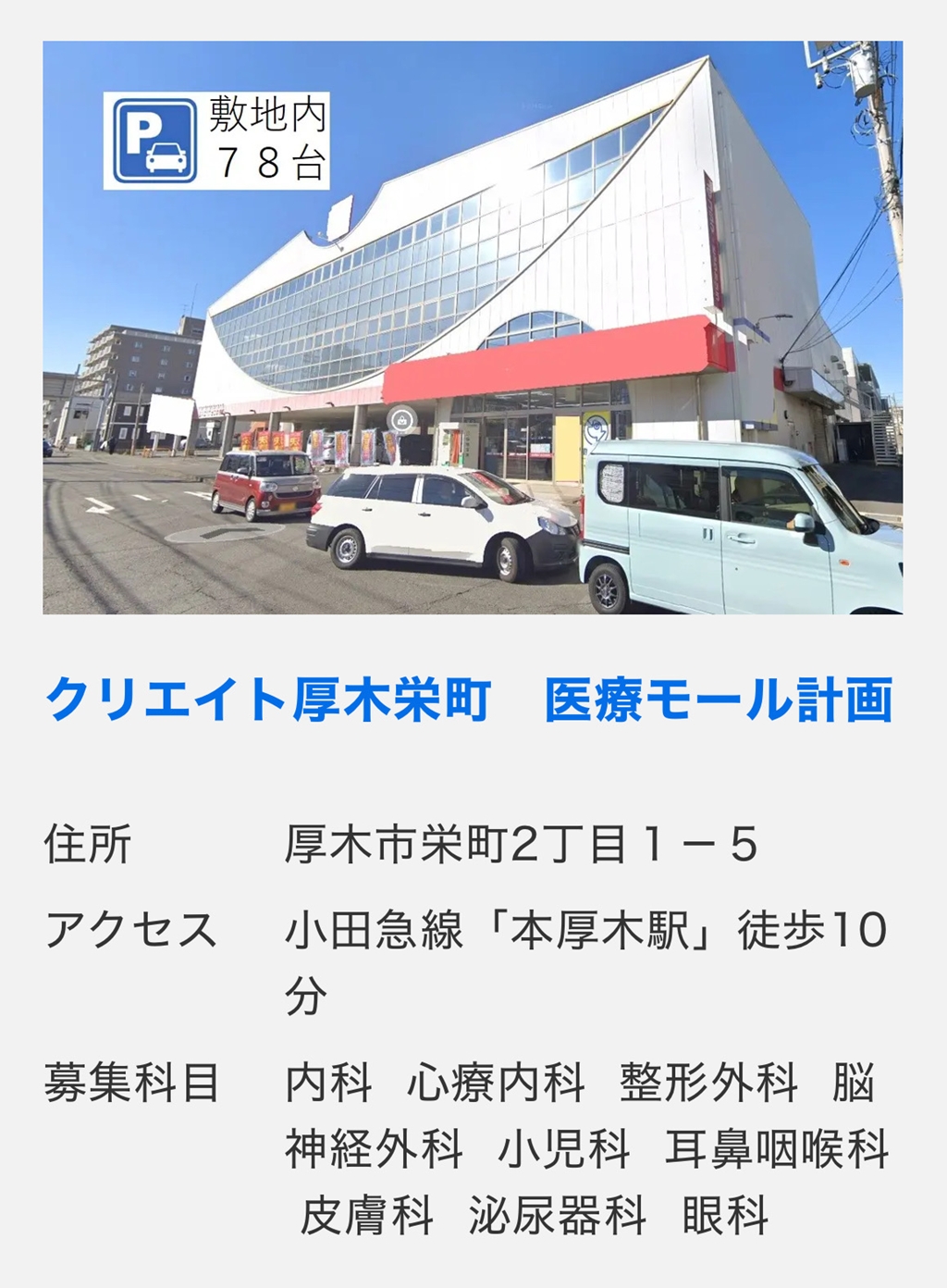Viewport: 947px width, 1288px height.
Task: Open the クリエイト厚木栄町 医療モール計画 title link
Action: (469, 700)
